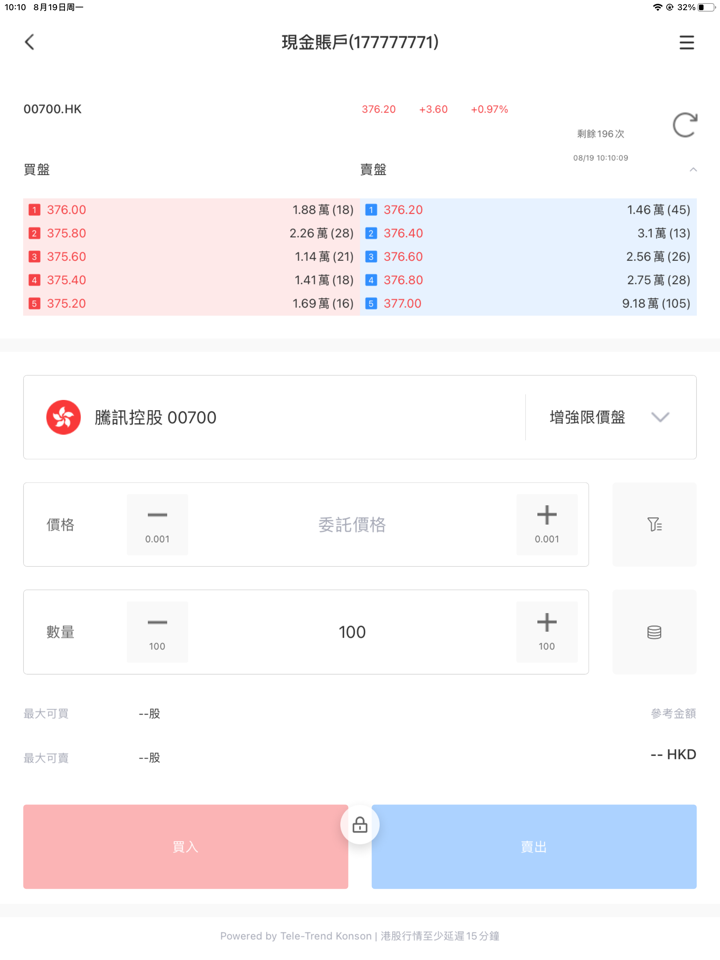Screen dimensions: 720x960
Task: Open the quantity stack icon
Action: coord(654,631)
